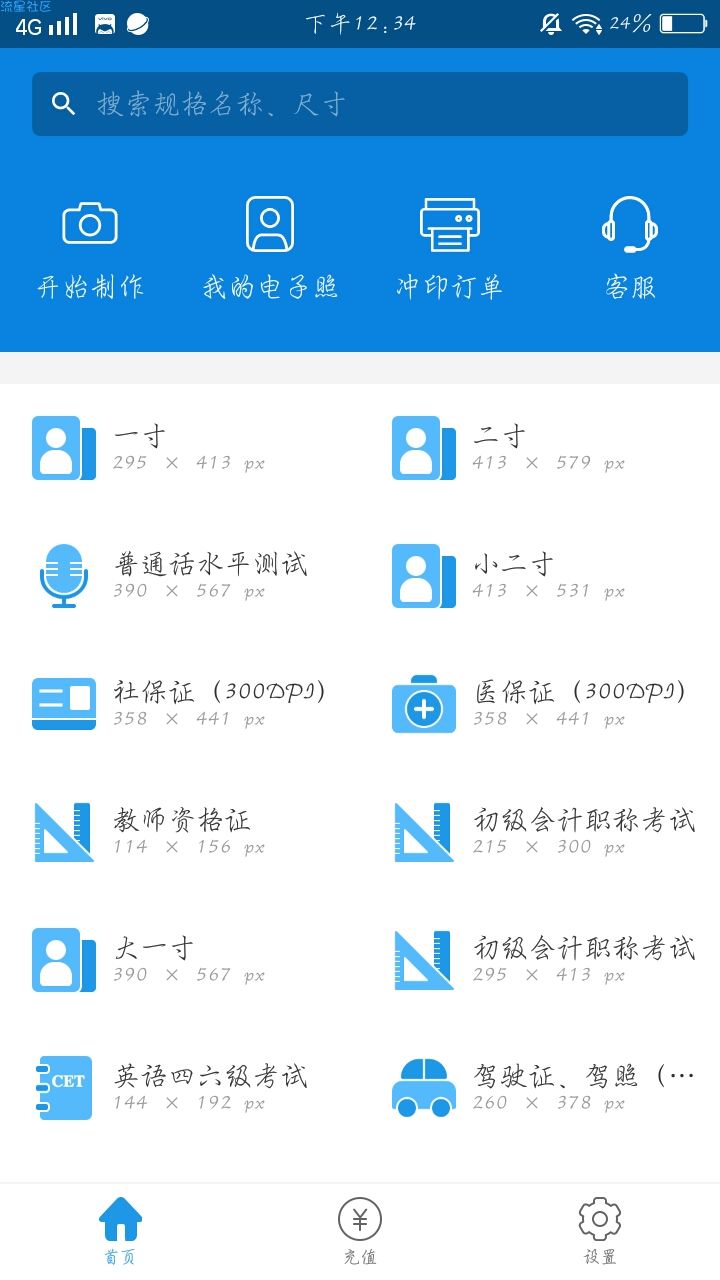Open 普通话水平测试 photo spec
Image resolution: width=720 pixels, height=1280 pixels.
click(180, 576)
